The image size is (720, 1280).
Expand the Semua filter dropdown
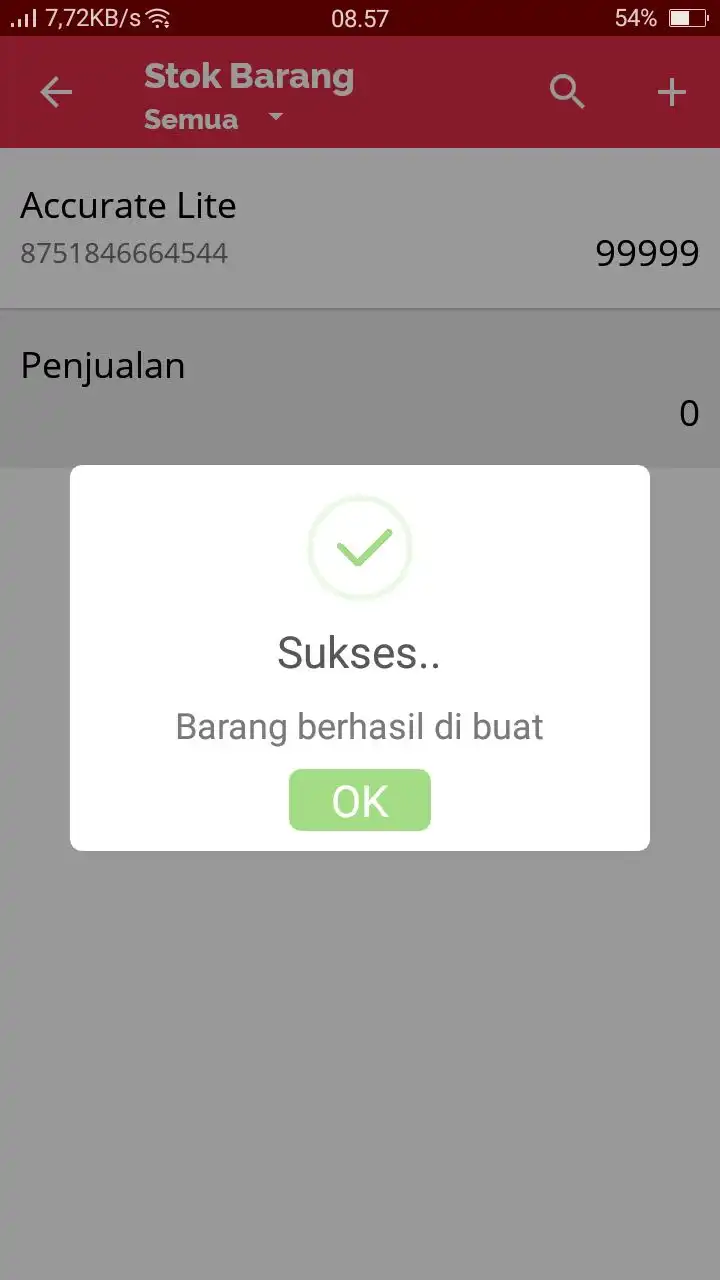(214, 119)
